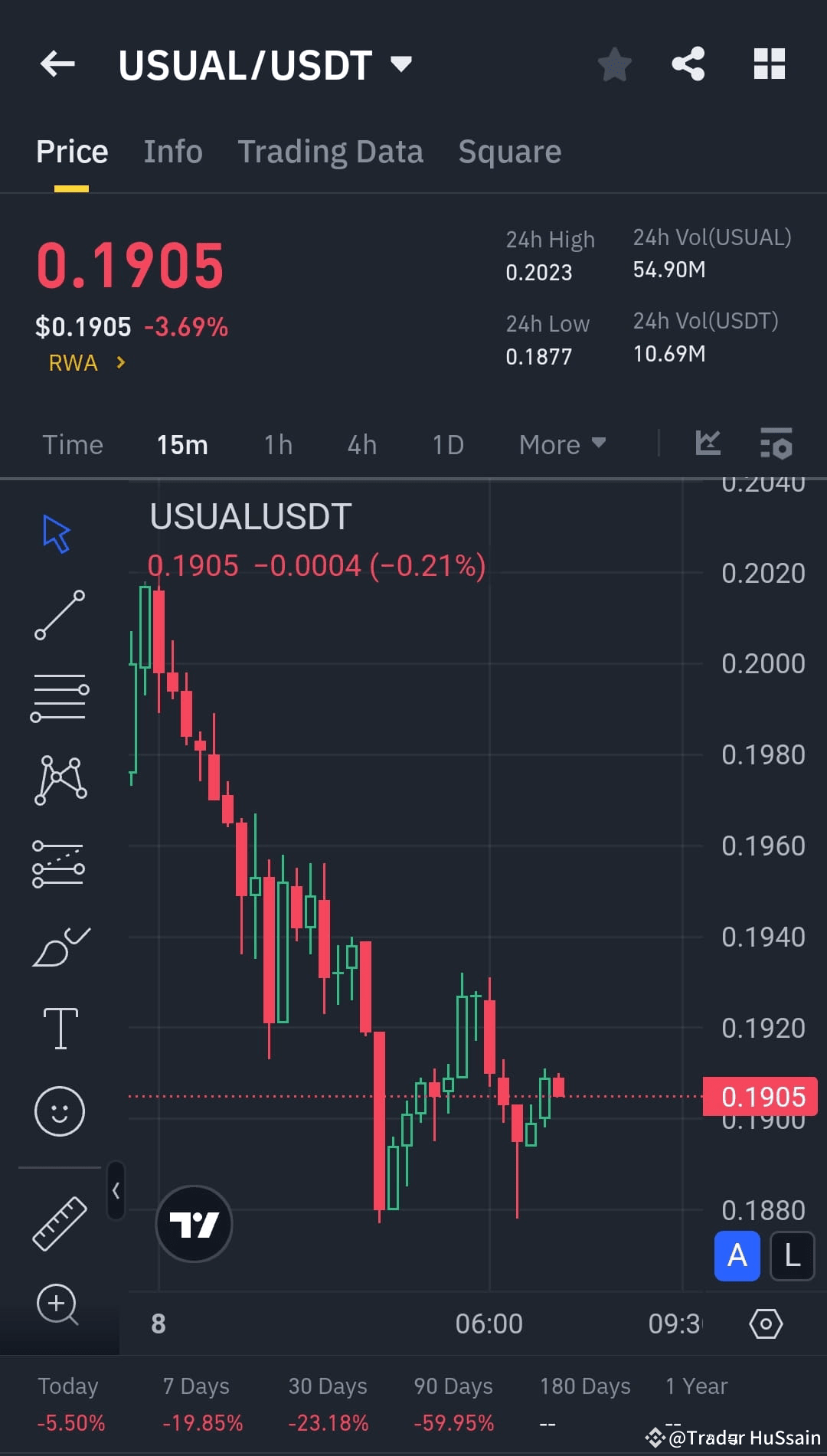
Task: Open the Fibonacci retracement lines tool
Action: click(60, 695)
